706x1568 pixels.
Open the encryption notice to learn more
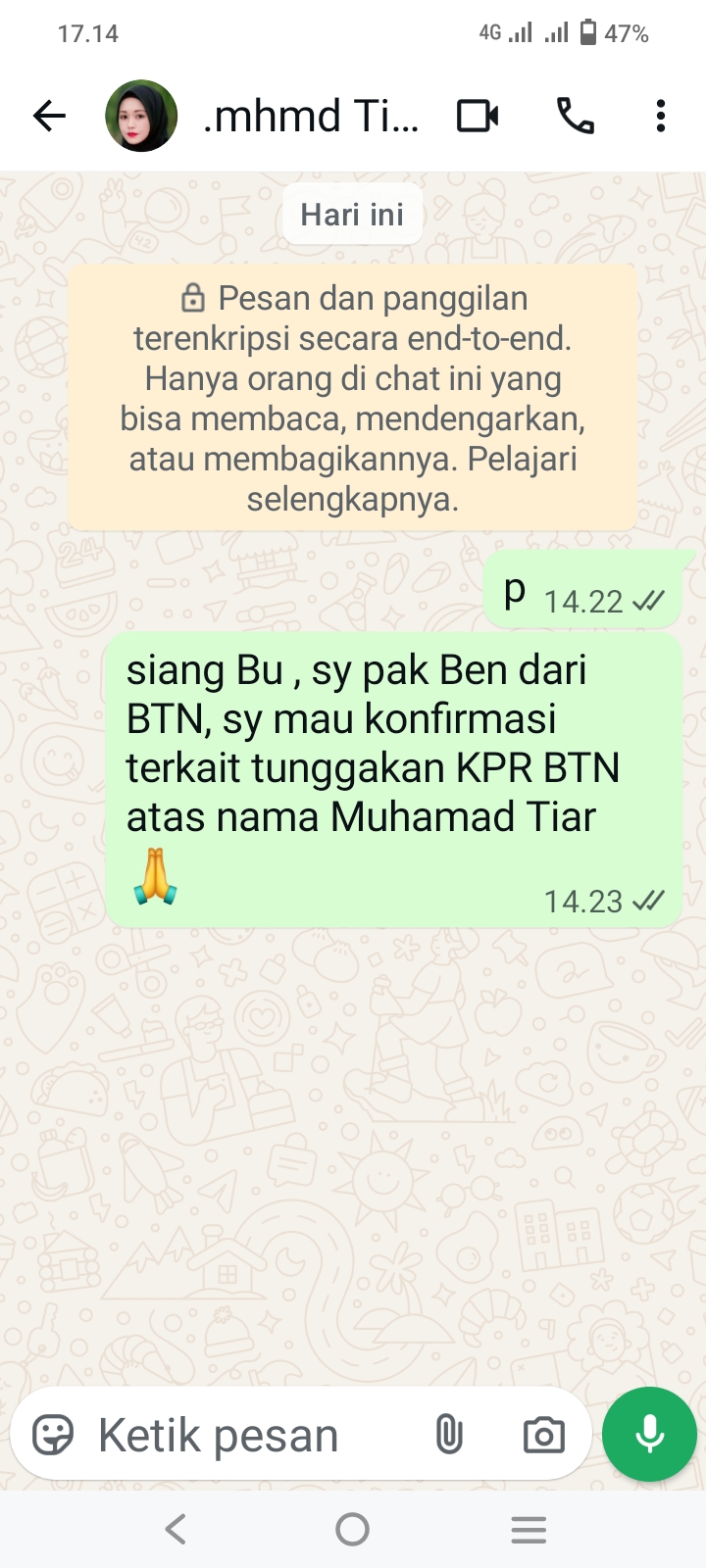coord(353,398)
